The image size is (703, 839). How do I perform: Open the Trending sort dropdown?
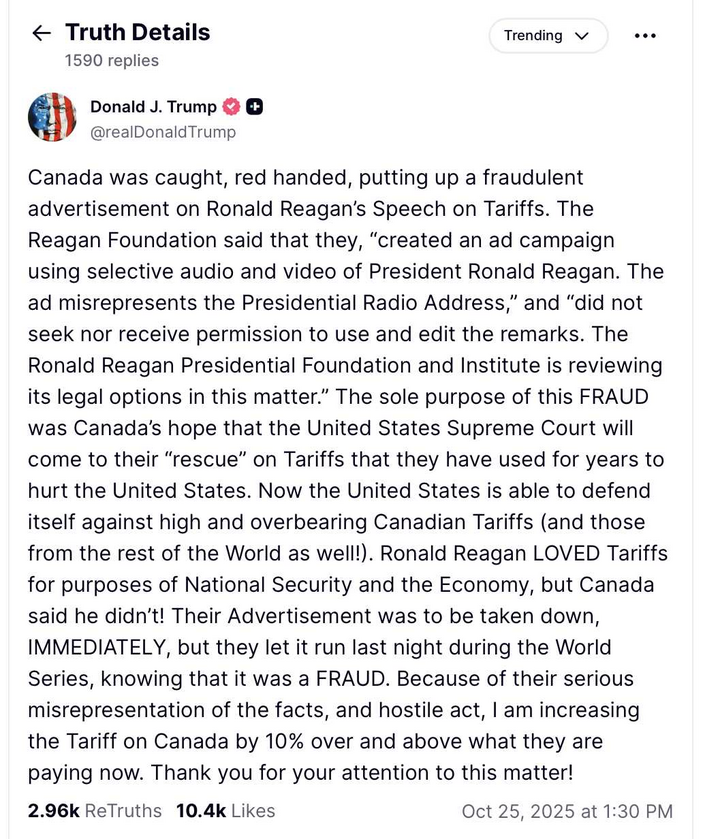coord(547,36)
